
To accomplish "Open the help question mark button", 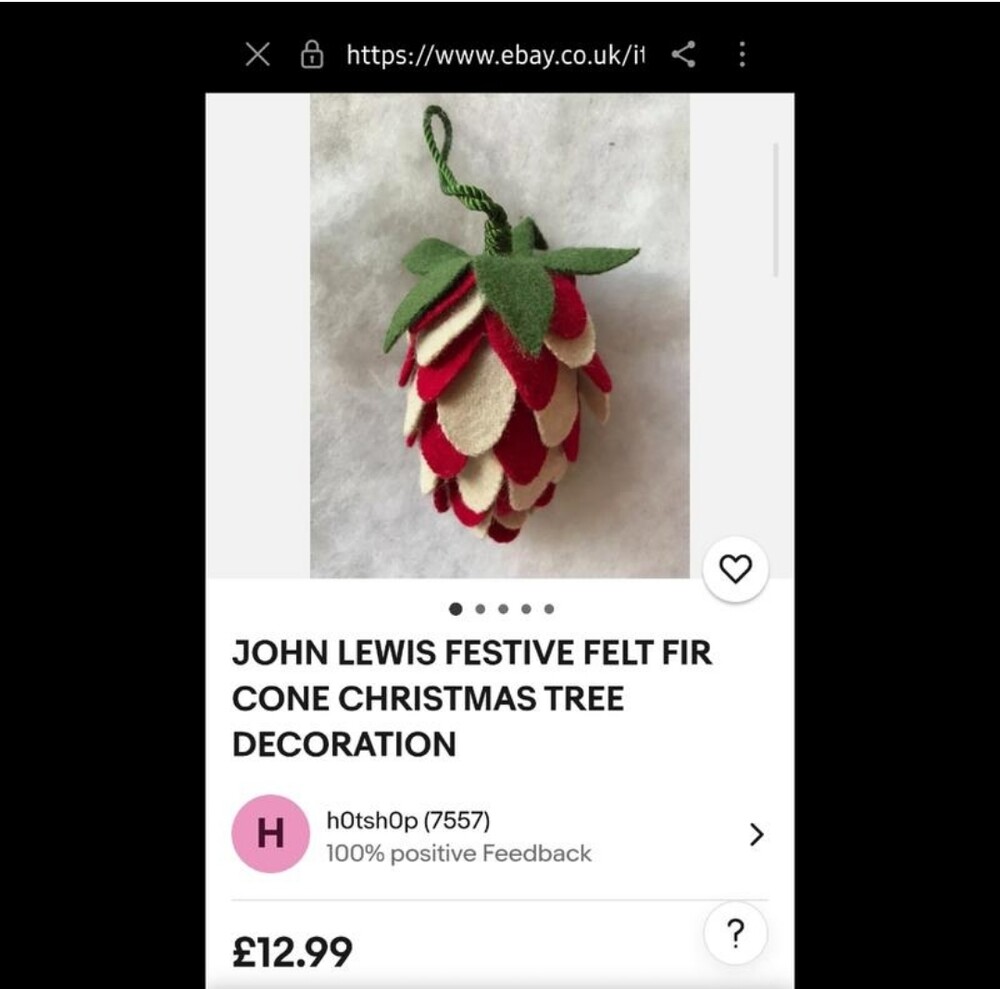I will (x=735, y=935).
